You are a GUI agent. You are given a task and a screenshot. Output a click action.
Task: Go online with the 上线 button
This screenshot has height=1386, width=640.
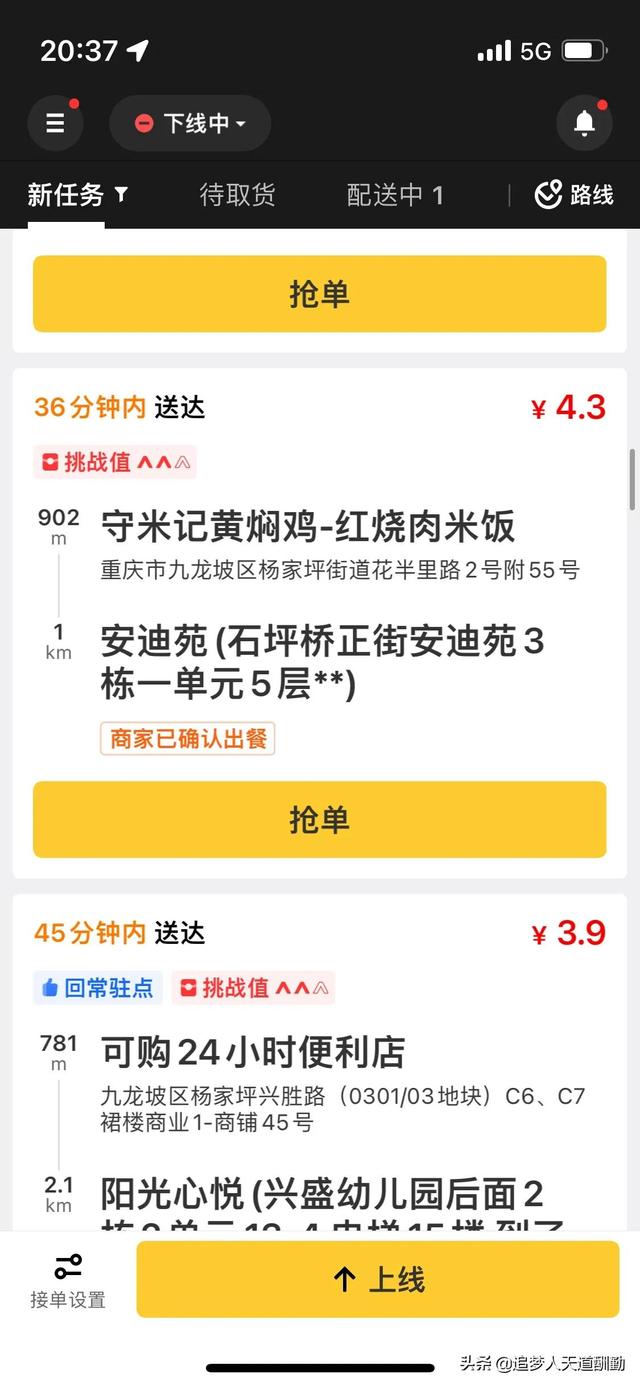(377, 1279)
